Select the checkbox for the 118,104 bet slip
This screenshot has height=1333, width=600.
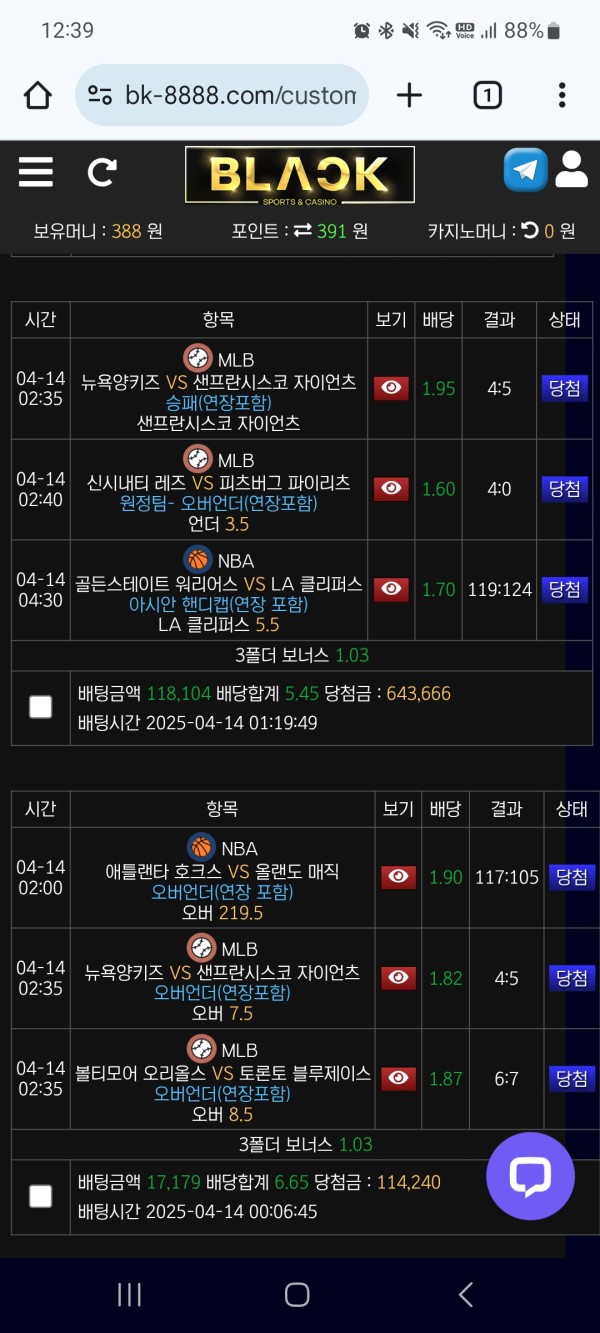[40, 707]
